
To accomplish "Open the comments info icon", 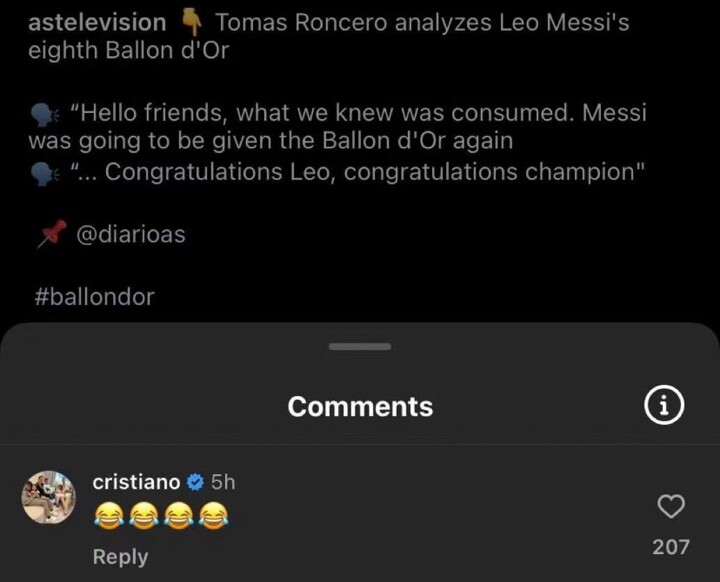I will [663, 405].
